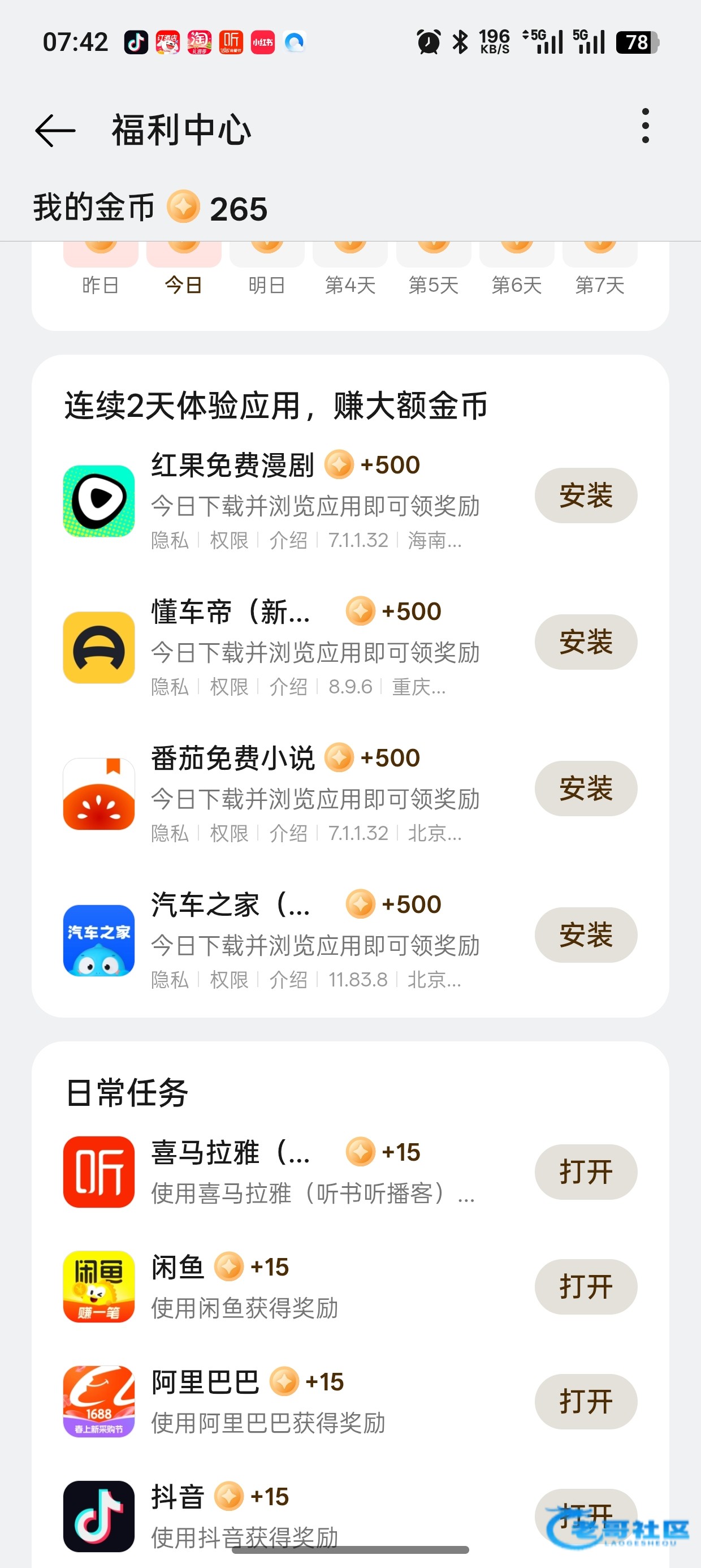Screen dimensions: 701x1568
Task: Install the 懂车帝 app
Action: pos(585,641)
